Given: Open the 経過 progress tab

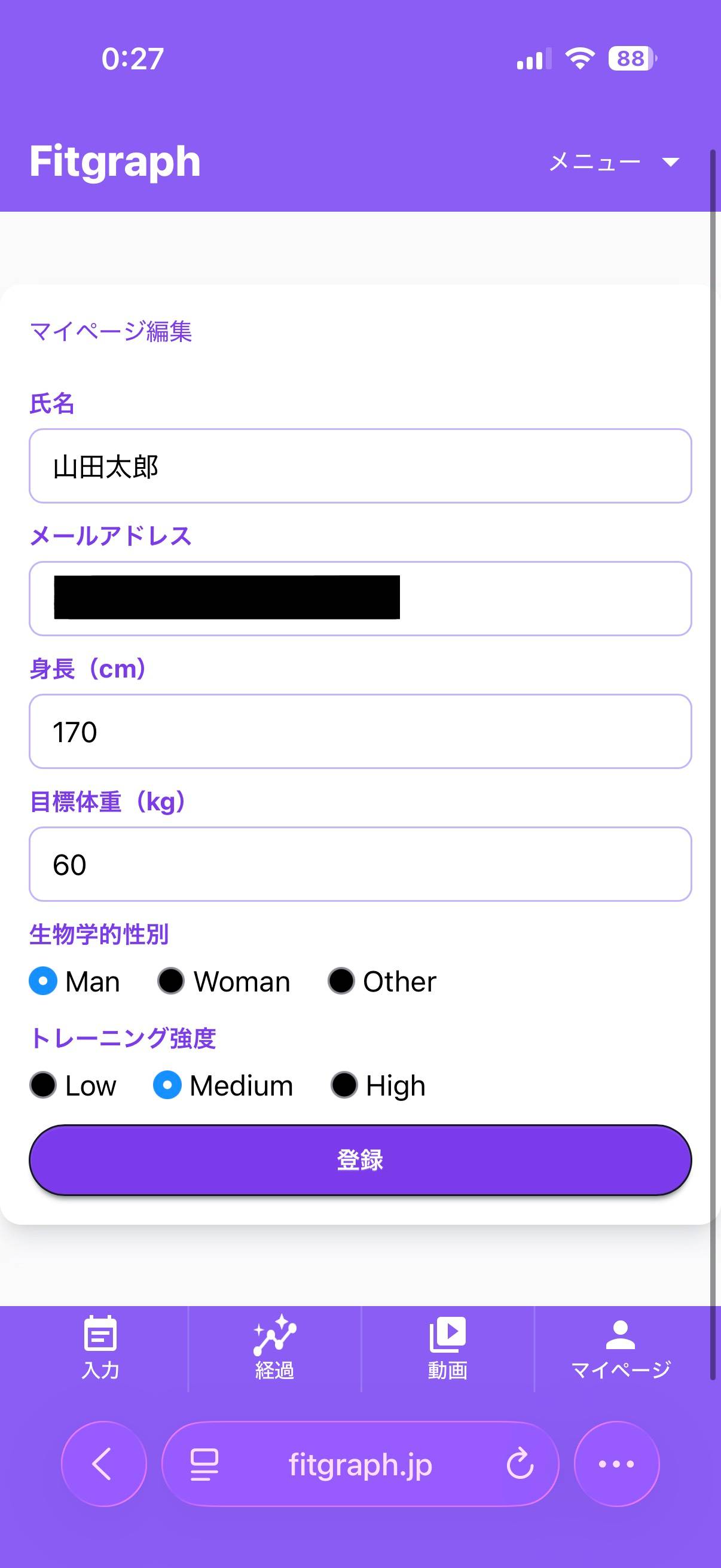Looking at the screenshot, I should [x=274, y=1348].
